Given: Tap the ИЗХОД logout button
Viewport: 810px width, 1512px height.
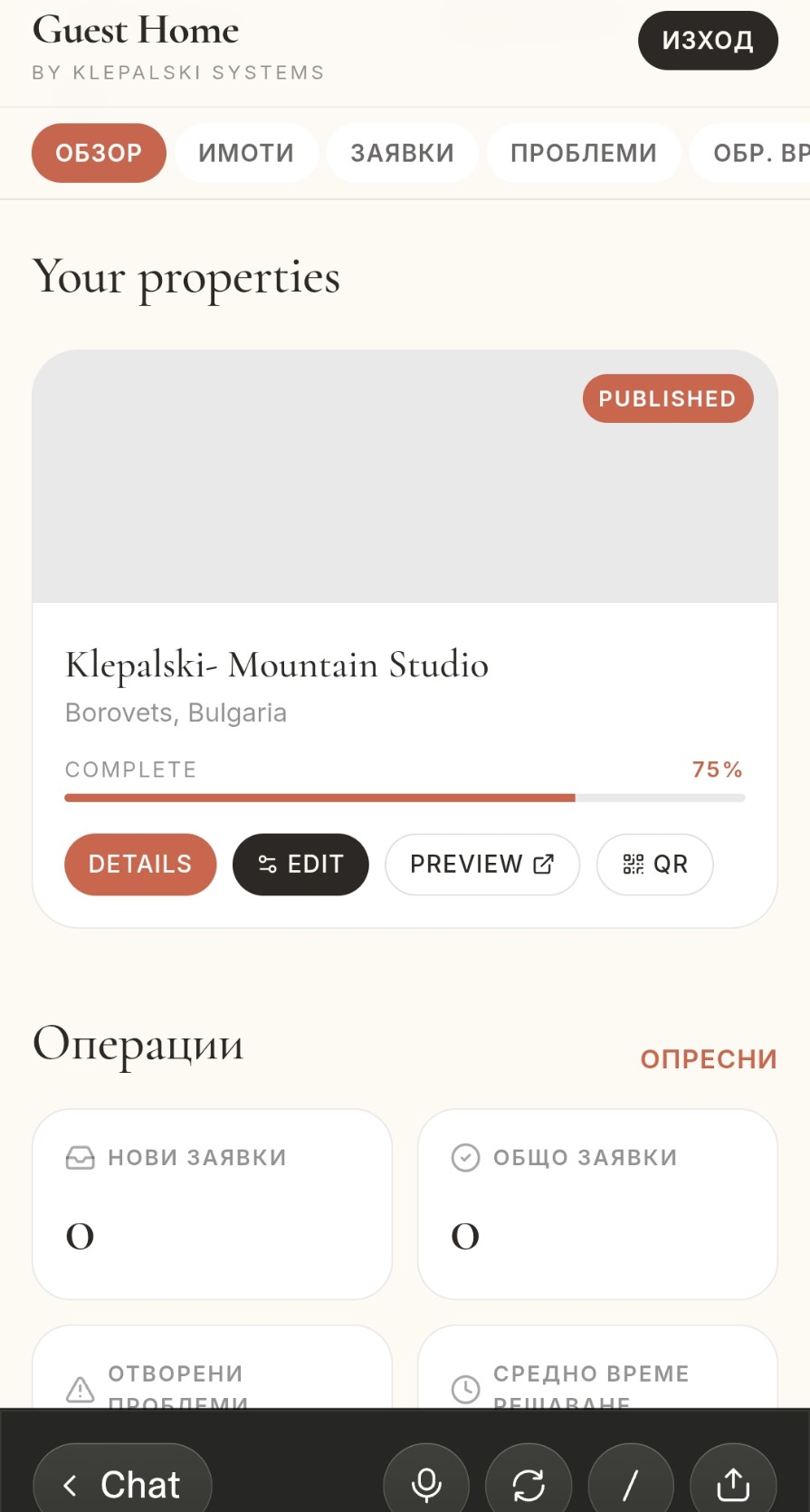Looking at the screenshot, I should pos(708,41).
